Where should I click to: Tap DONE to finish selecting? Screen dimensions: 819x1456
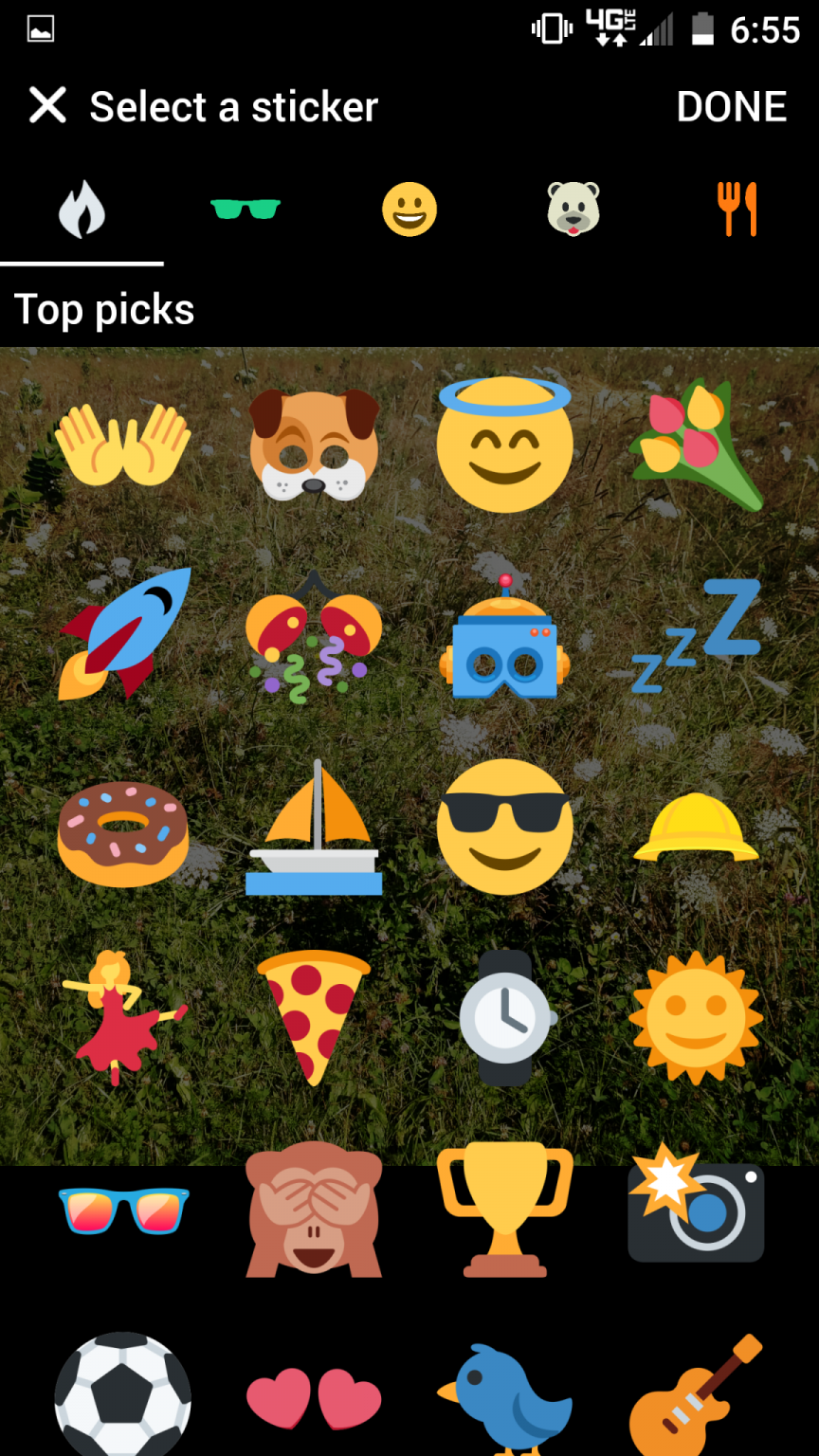[732, 106]
